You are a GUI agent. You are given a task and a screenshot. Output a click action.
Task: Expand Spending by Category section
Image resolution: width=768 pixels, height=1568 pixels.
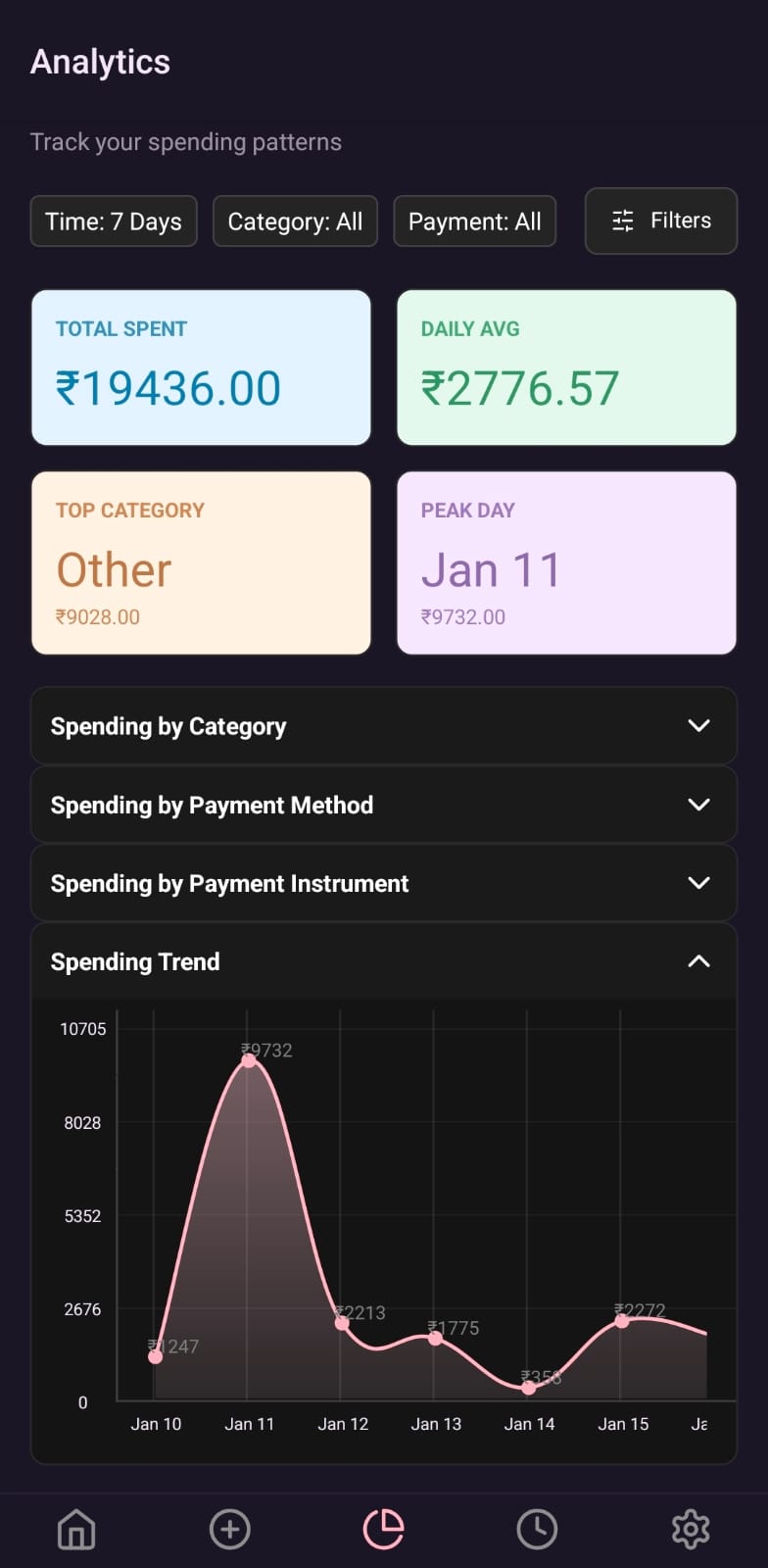click(383, 726)
